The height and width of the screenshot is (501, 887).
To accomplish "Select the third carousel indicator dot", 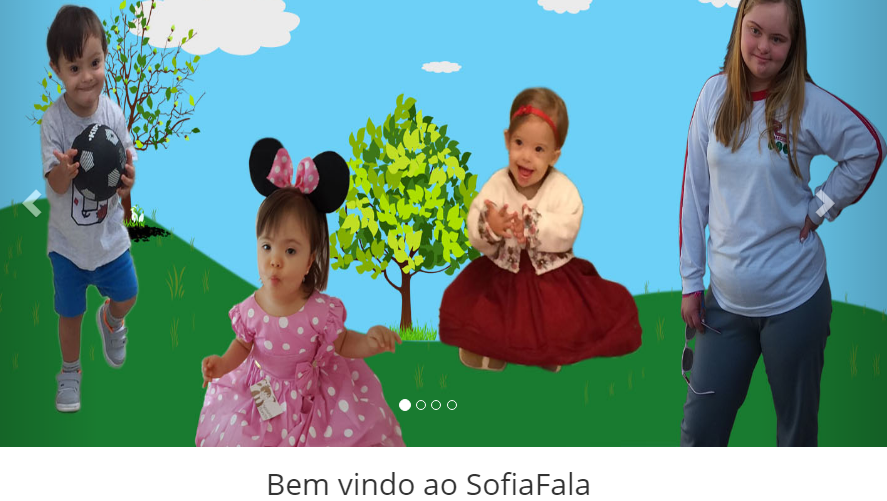I will click(x=436, y=405).
